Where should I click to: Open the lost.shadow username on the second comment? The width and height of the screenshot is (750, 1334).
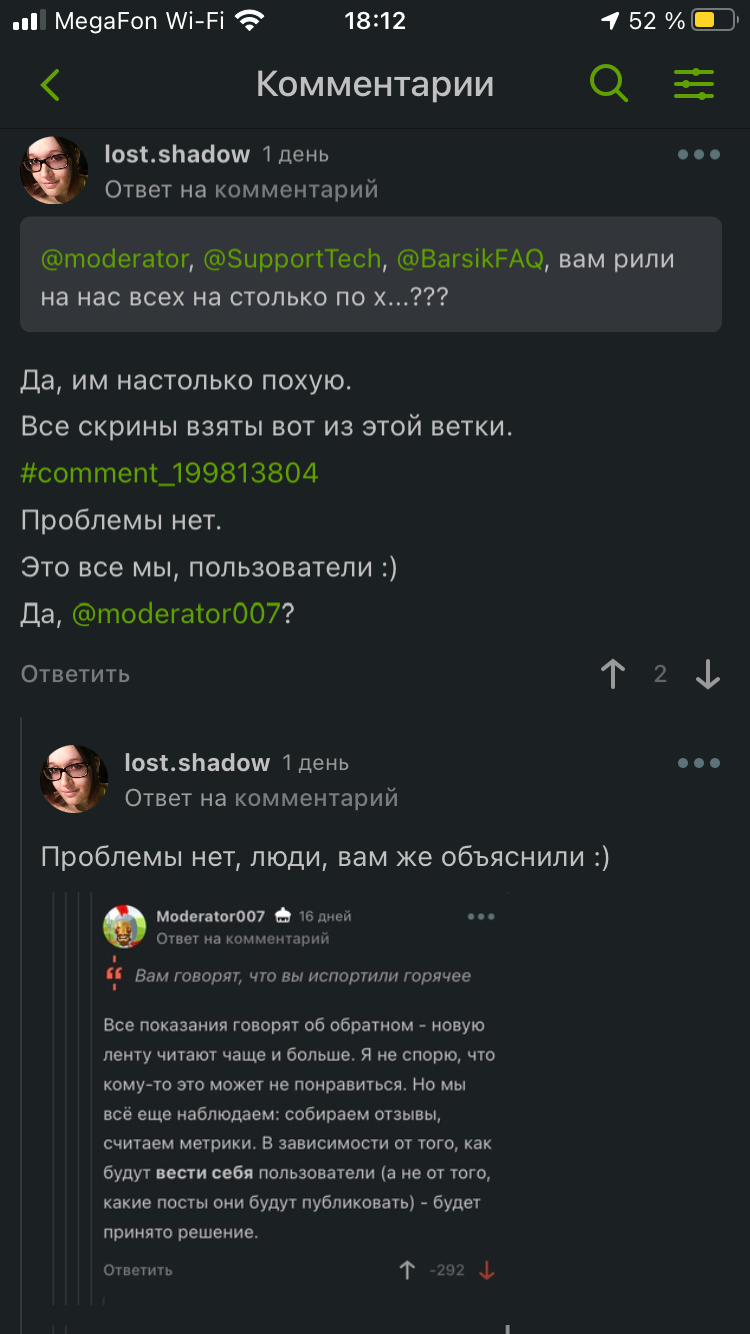(x=197, y=763)
